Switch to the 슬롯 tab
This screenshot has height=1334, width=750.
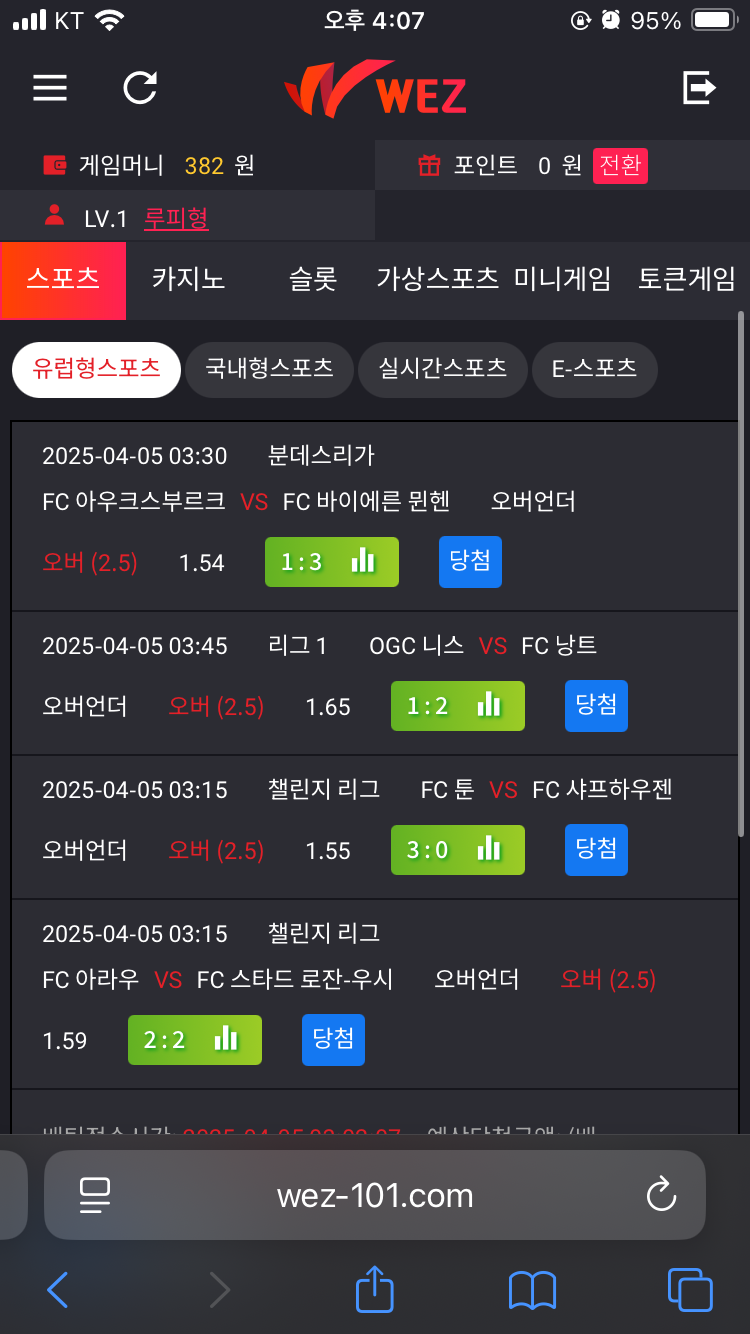click(x=313, y=279)
